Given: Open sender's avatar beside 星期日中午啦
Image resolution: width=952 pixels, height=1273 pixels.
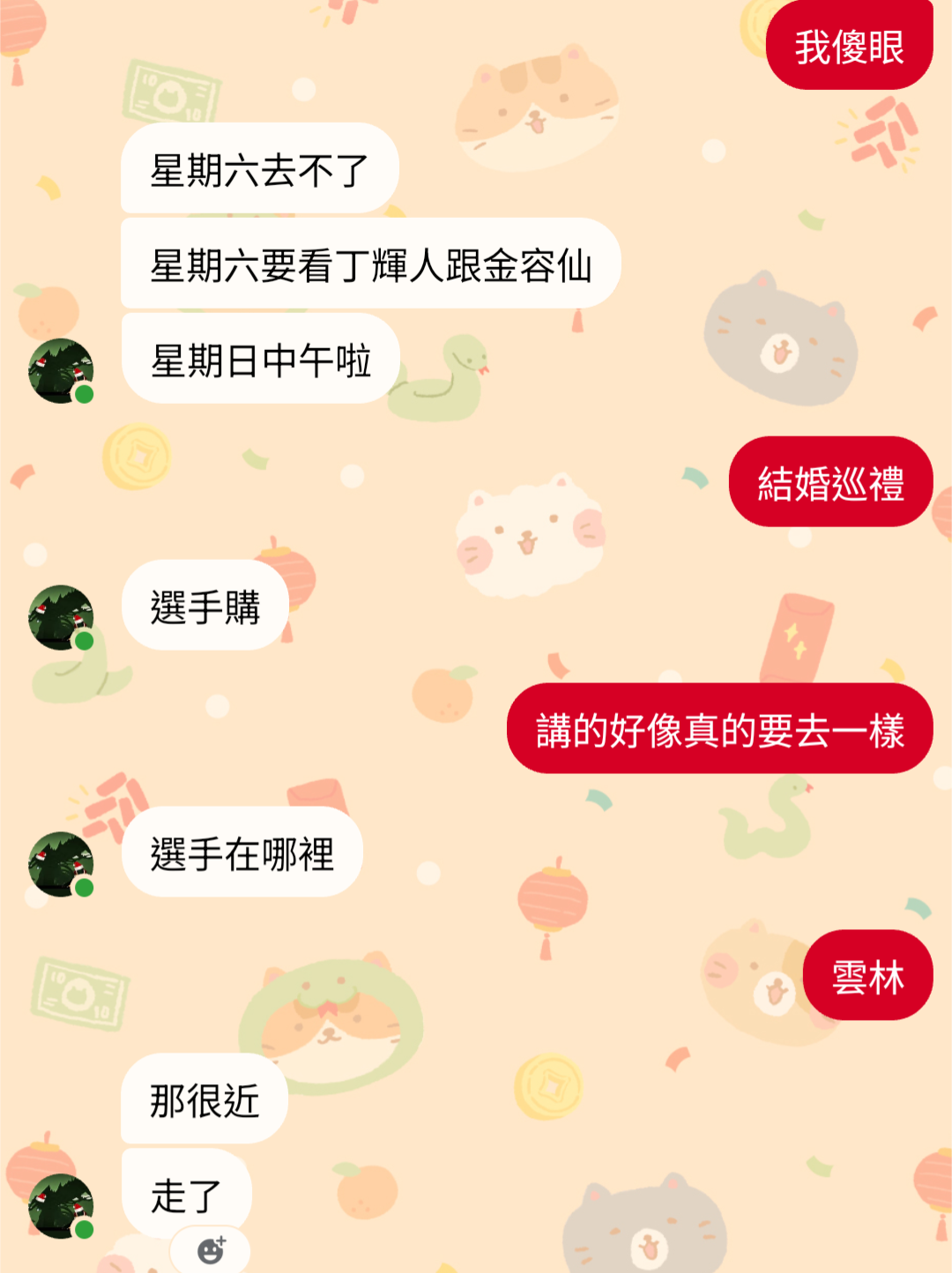Looking at the screenshot, I should pos(61,371).
